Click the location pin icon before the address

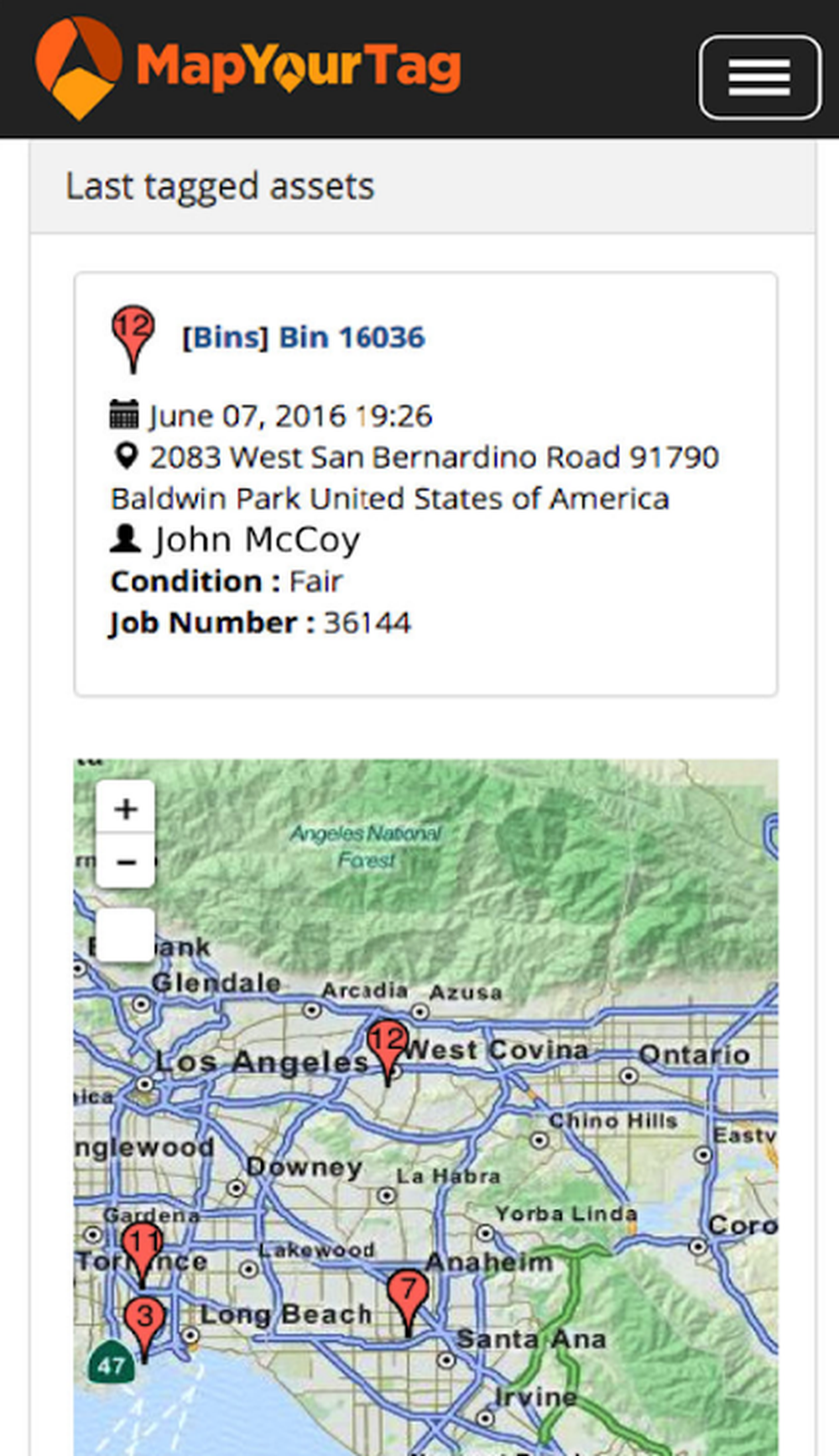point(126,456)
